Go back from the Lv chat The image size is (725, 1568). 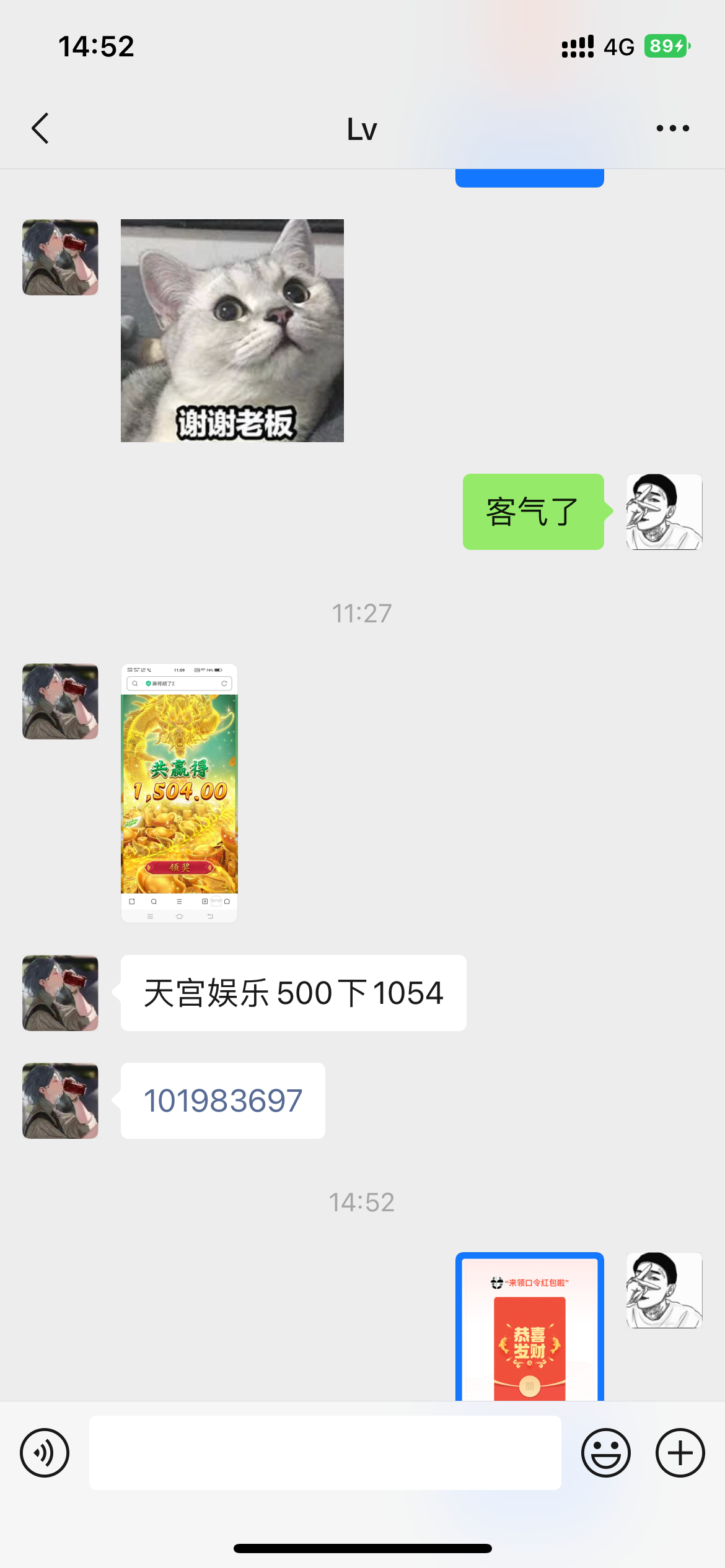[40, 128]
